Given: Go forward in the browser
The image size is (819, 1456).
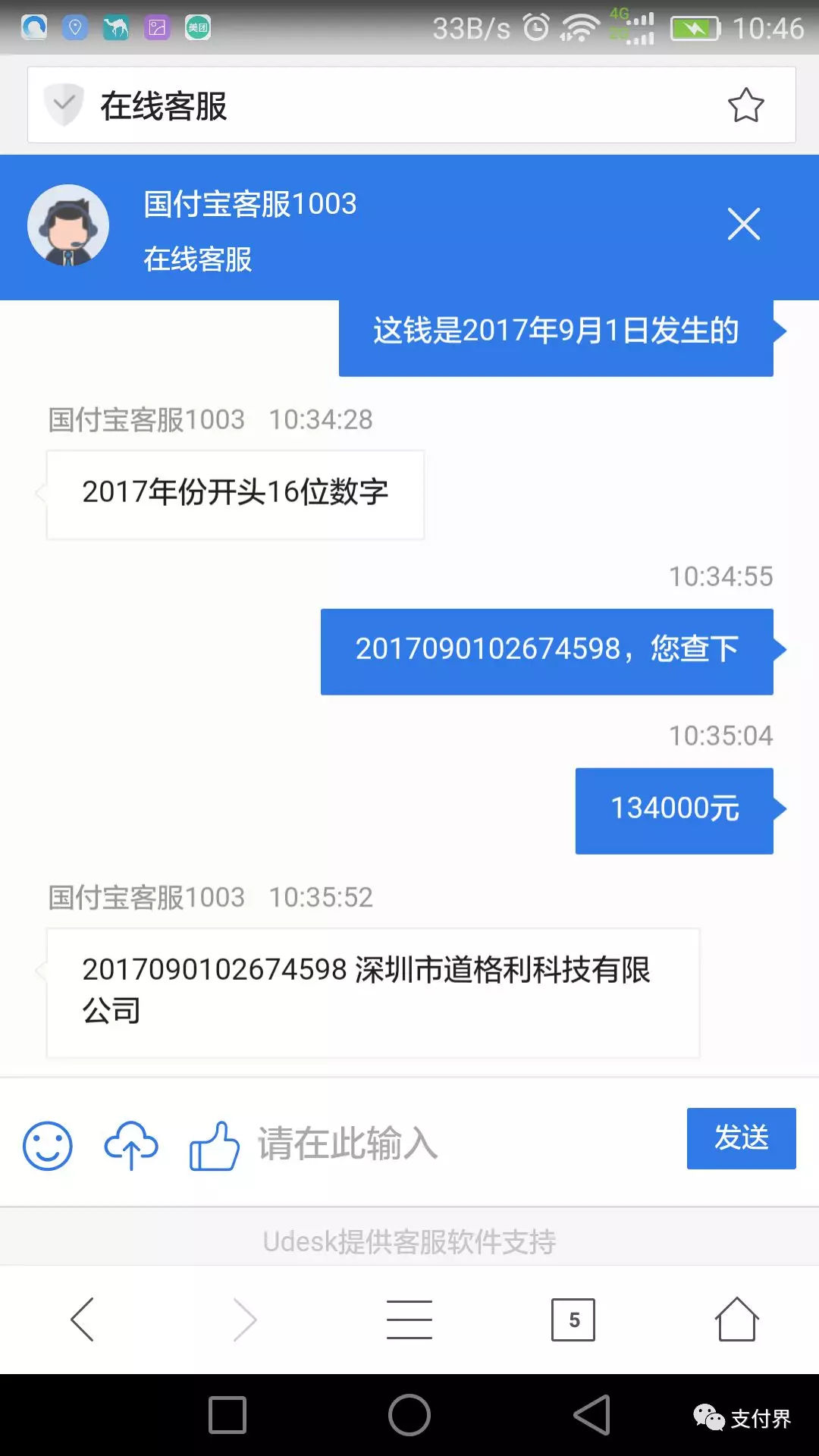Looking at the screenshot, I should [x=245, y=1319].
